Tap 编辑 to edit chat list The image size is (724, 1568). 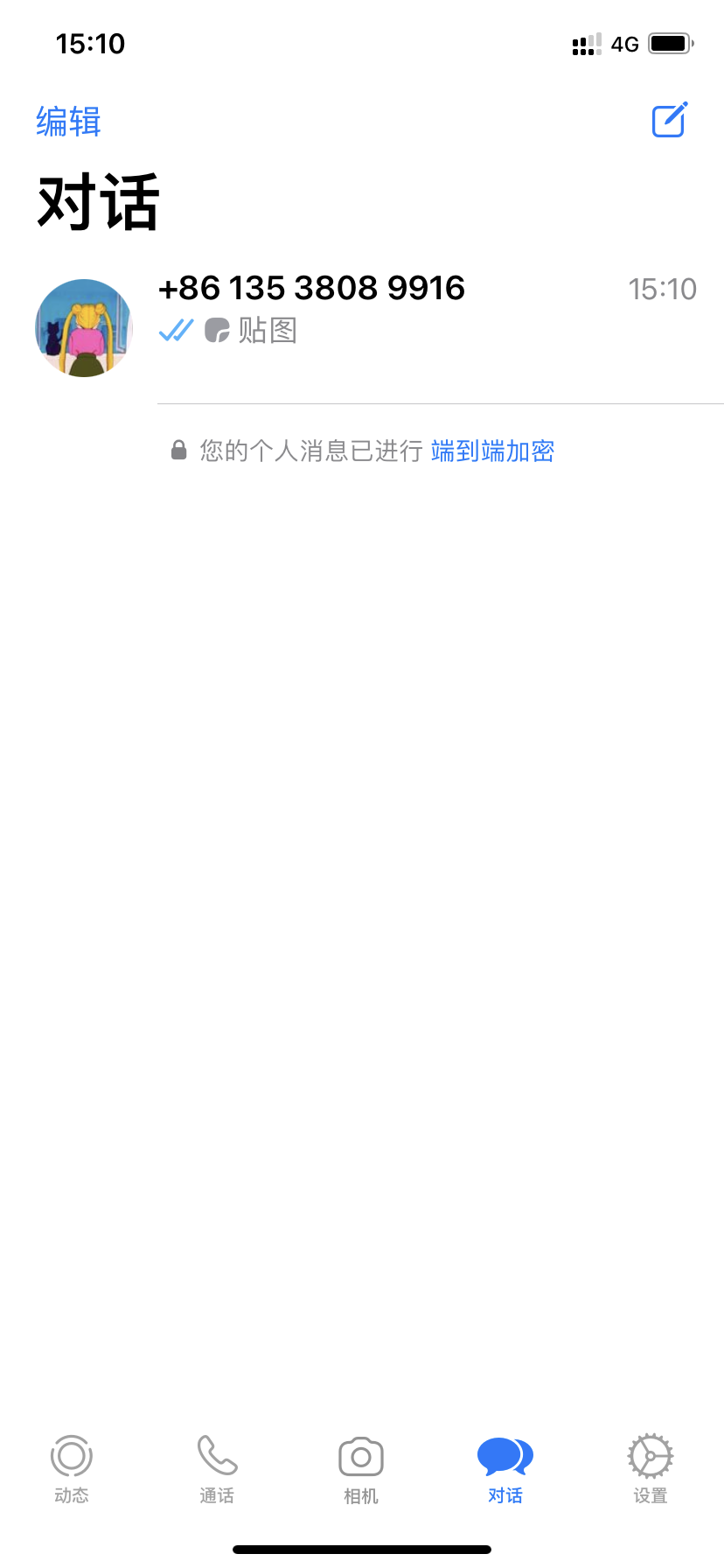pyautogui.click(x=69, y=122)
